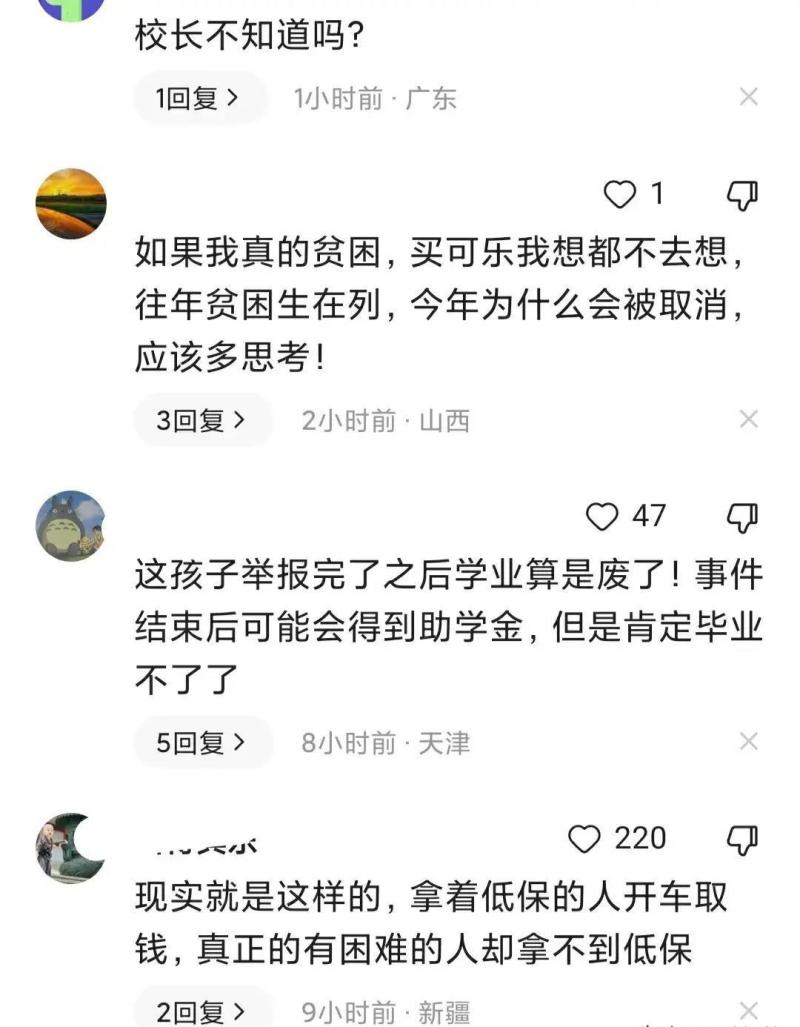Dislike the comment about 买可乐
Viewport: 800px width, 1027px height.
741,196
